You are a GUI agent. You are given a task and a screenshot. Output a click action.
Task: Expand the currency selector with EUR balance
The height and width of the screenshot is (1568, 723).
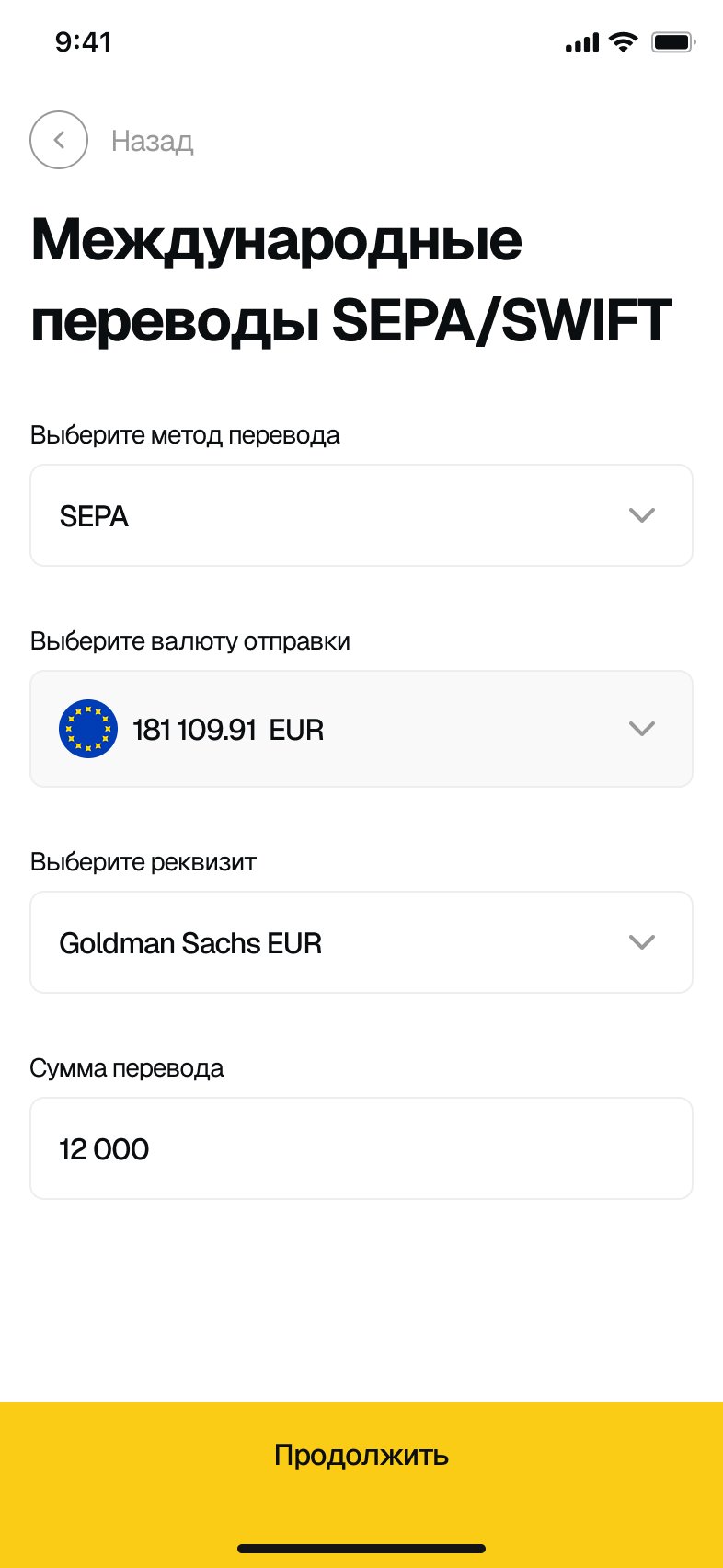[x=361, y=728]
